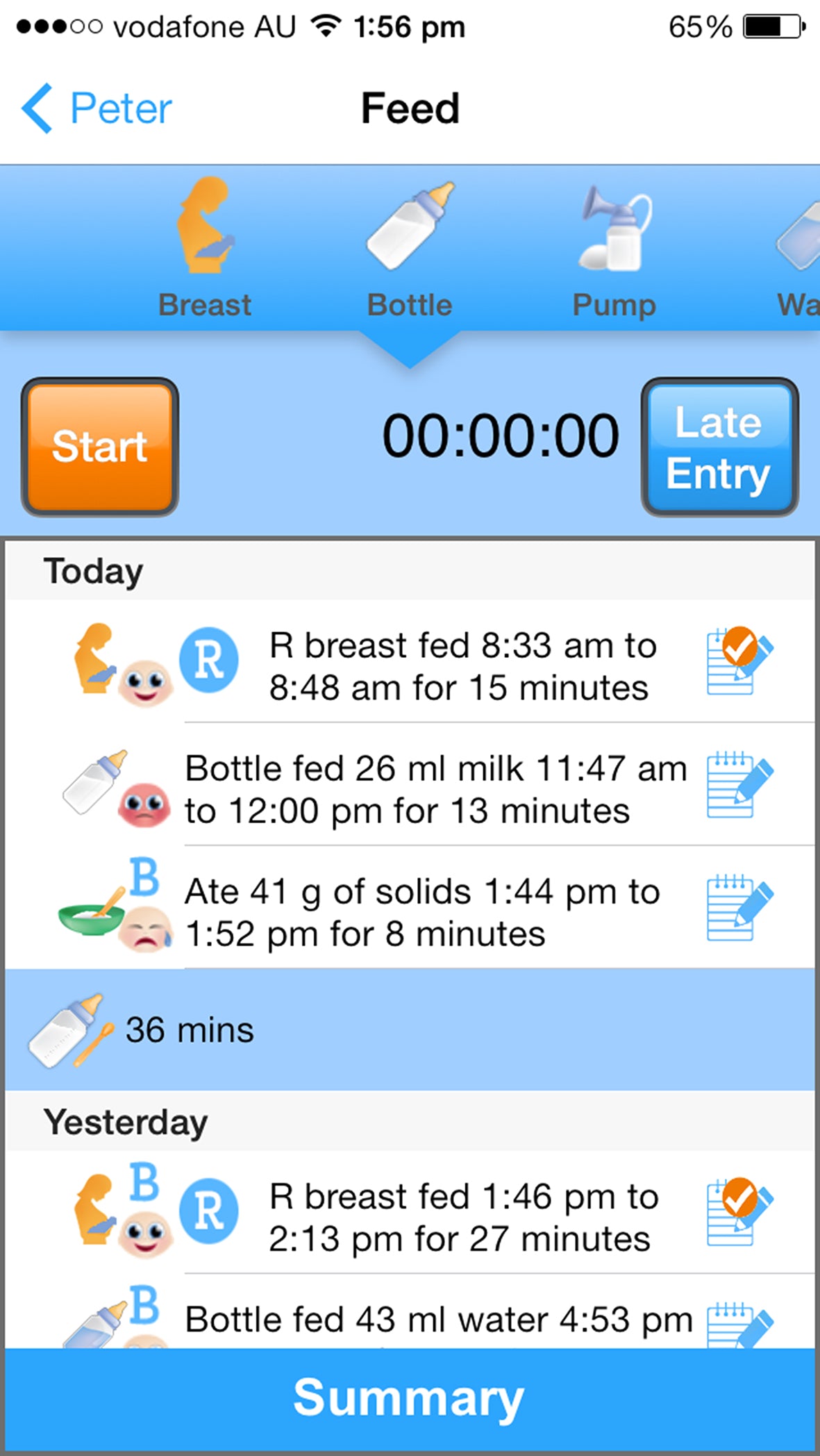Viewport: 820px width, 1456px height.
Task: Open yesterday's R breast fed 27 minutes record
Action: [x=462, y=1217]
